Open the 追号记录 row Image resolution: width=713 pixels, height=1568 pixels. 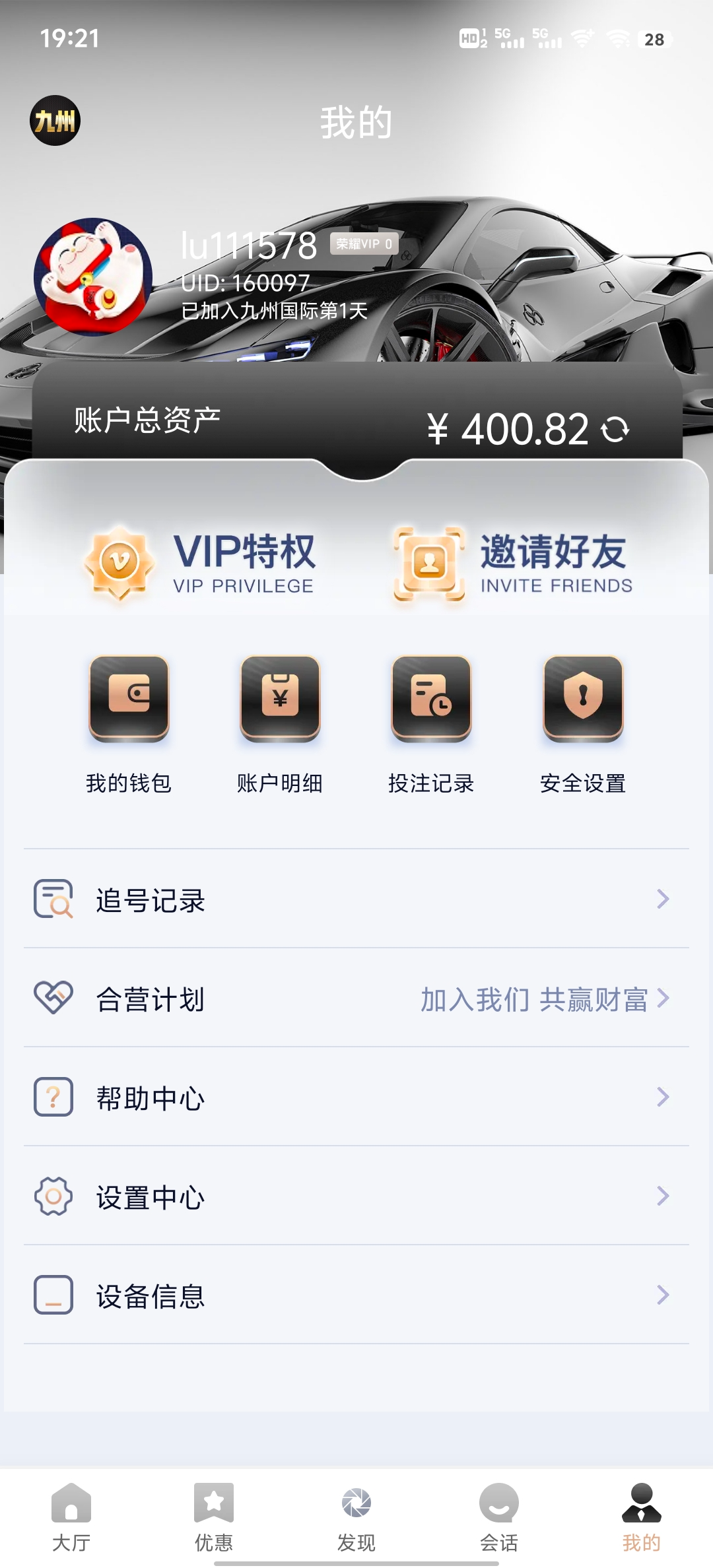point(356,899)
